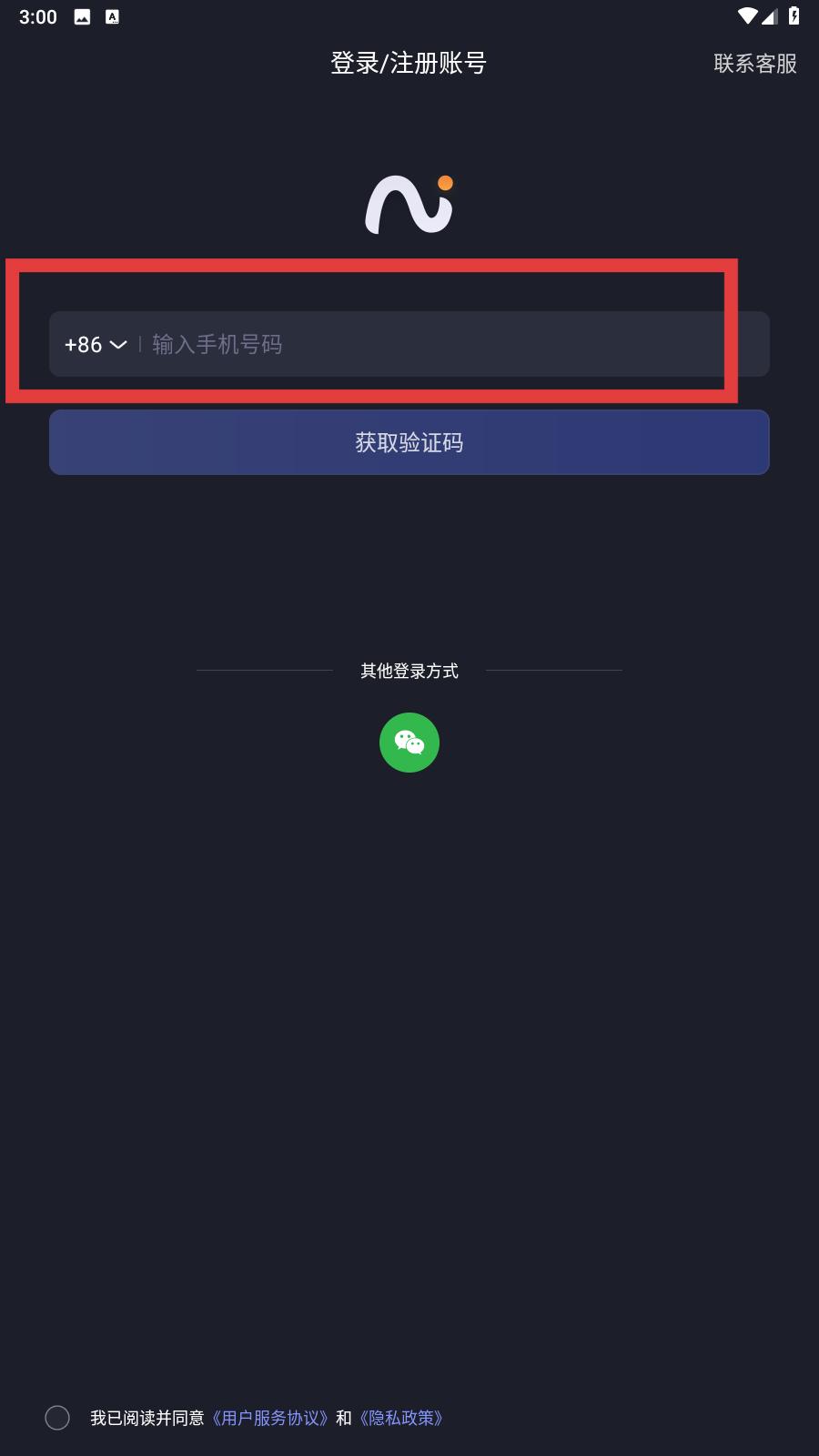Tap the 获取验证码 button
The image size is (819, 1456).
pyautogui.click(x=409, y=442)
